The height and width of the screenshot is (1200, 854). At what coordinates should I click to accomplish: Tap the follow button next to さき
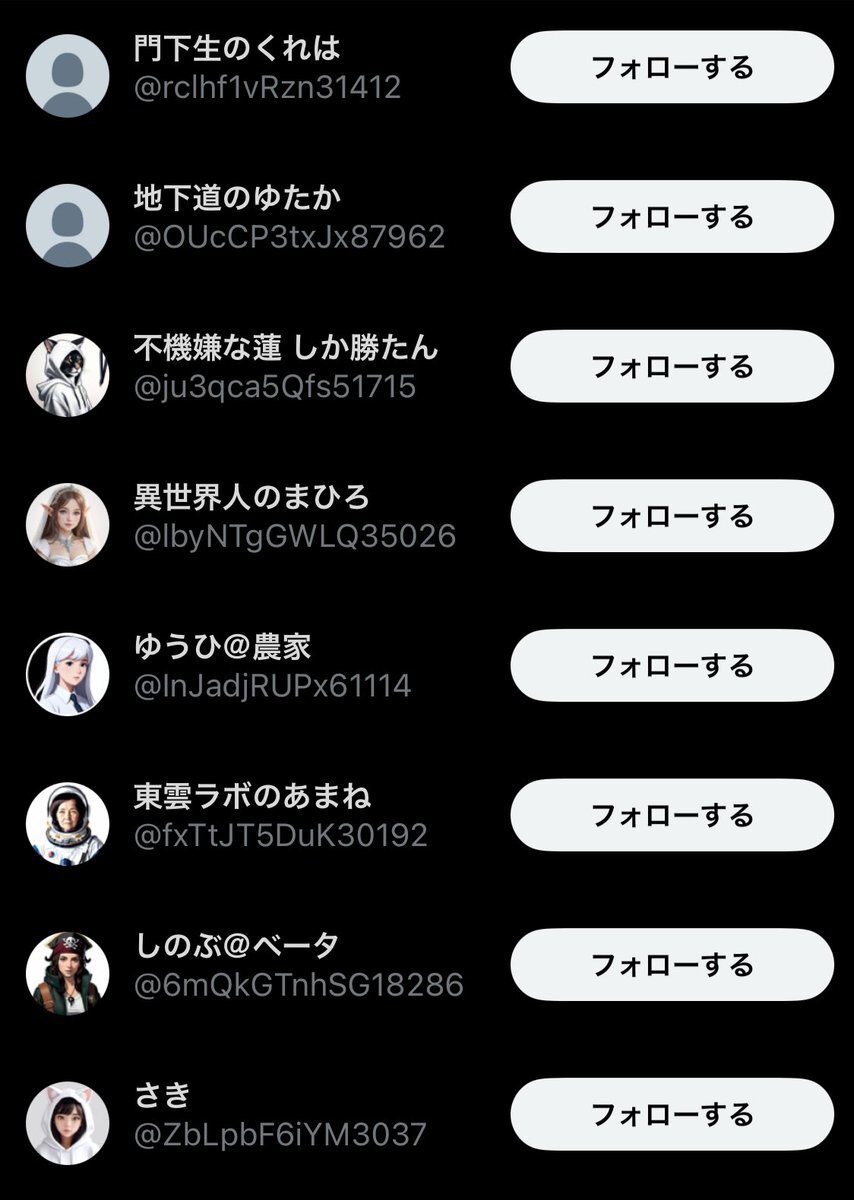(671, 1114)
